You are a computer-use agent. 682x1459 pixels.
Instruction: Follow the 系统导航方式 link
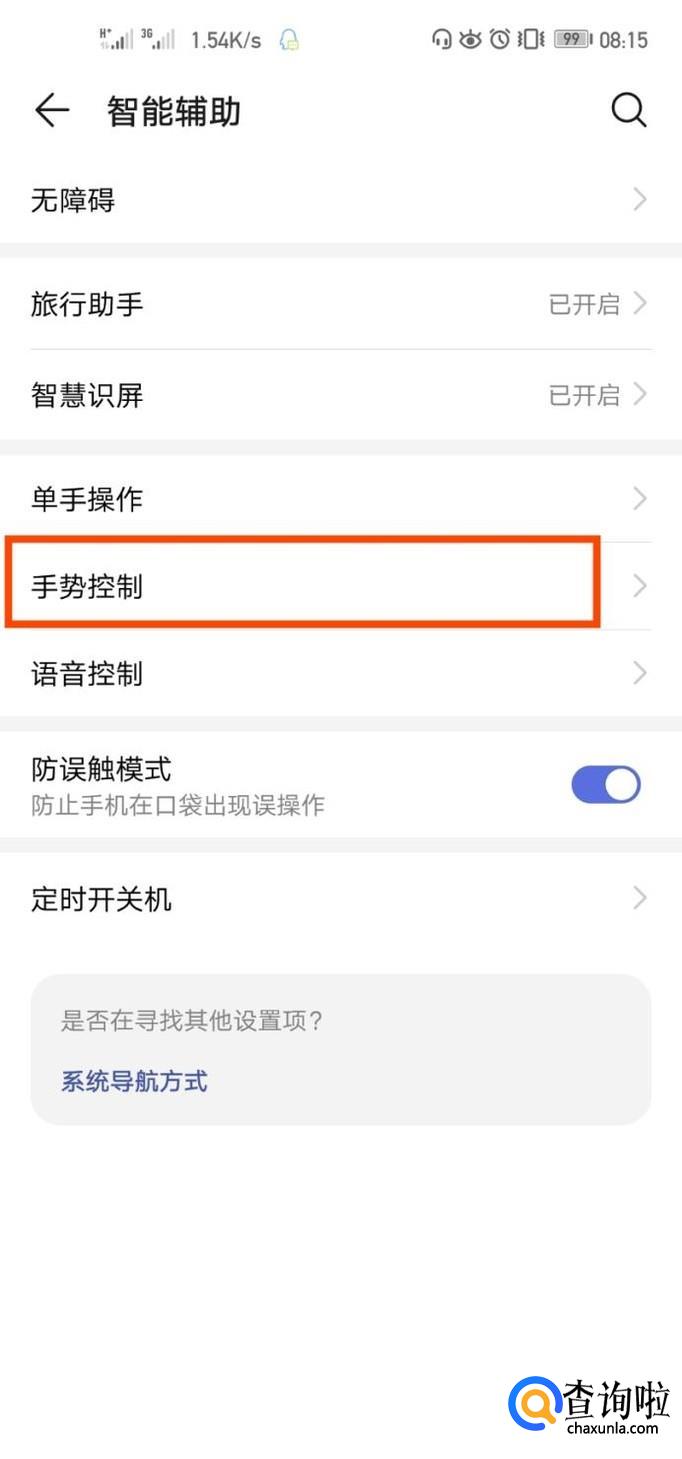pyautogui.click(x=134, y=1081)
